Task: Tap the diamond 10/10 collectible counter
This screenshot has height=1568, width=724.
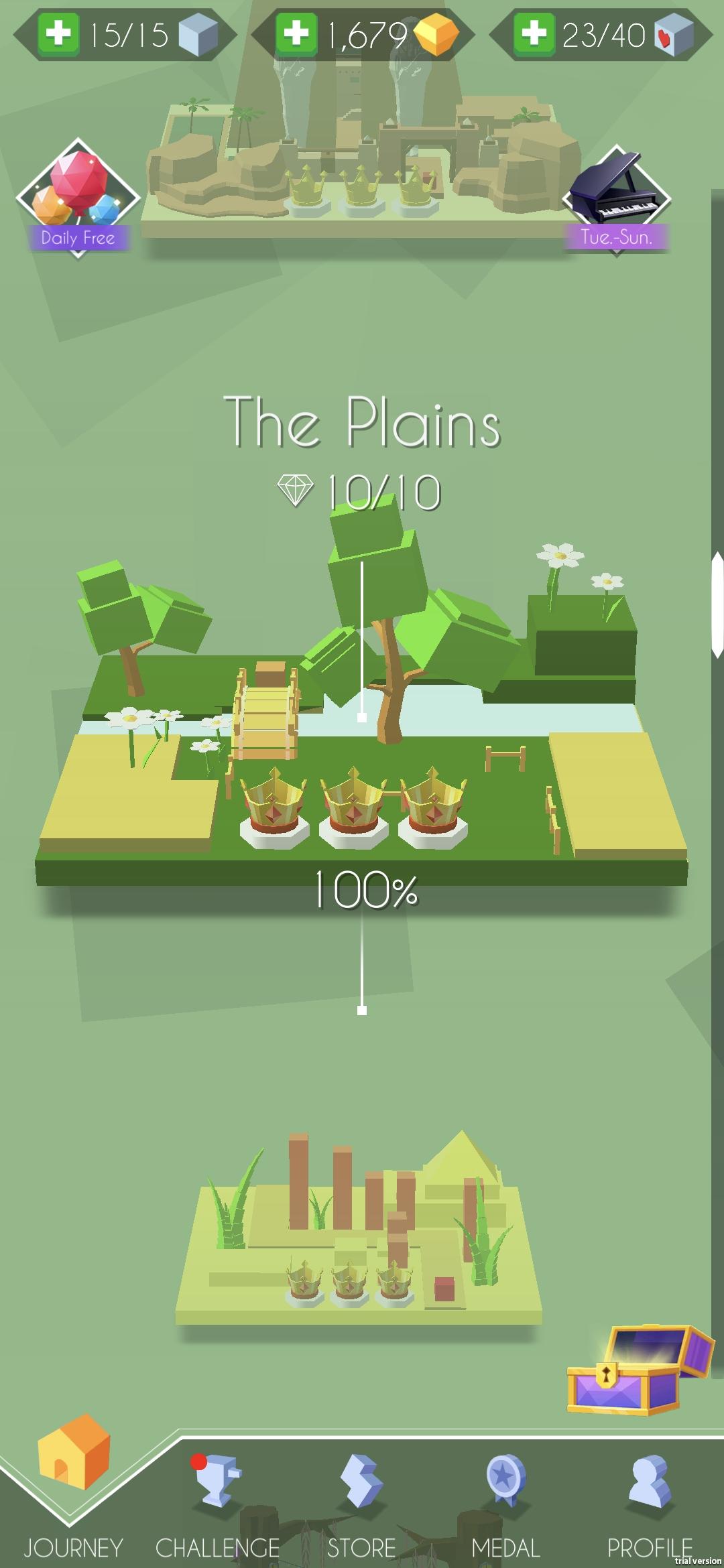Action: coord(361,489)
